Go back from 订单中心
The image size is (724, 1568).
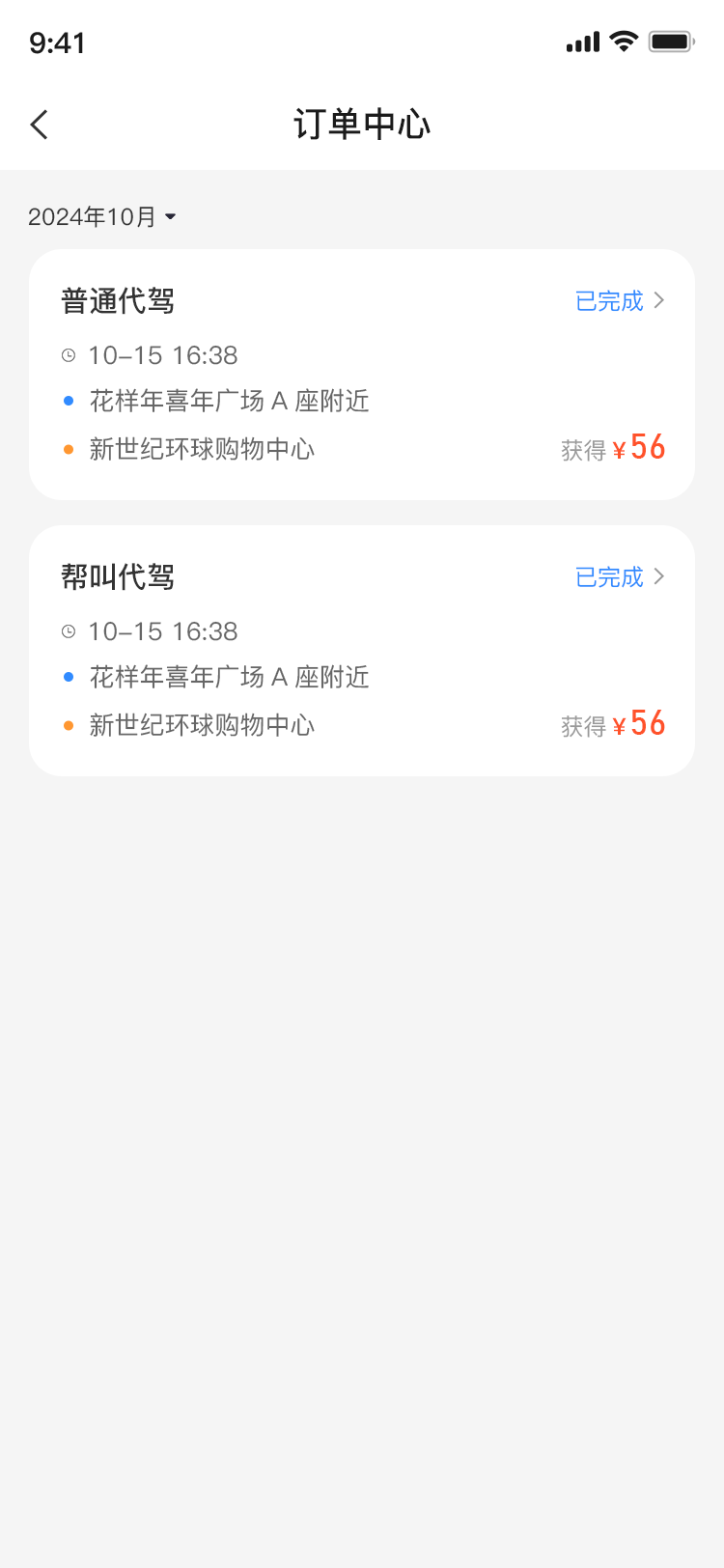[x=40, y=125]
